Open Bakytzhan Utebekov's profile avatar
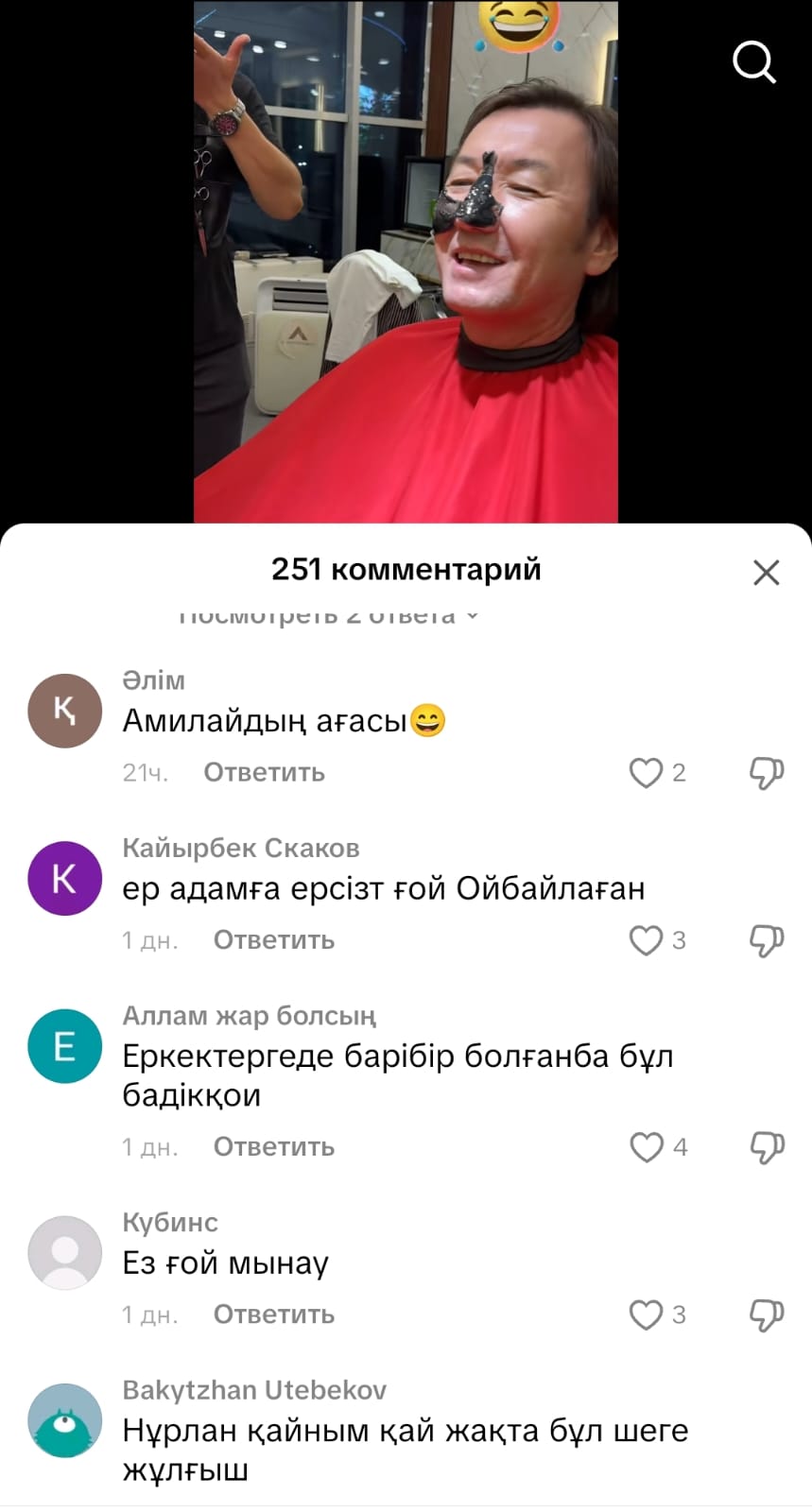The width and height of the screenshot is (812, 1512). coord(64,1421)
